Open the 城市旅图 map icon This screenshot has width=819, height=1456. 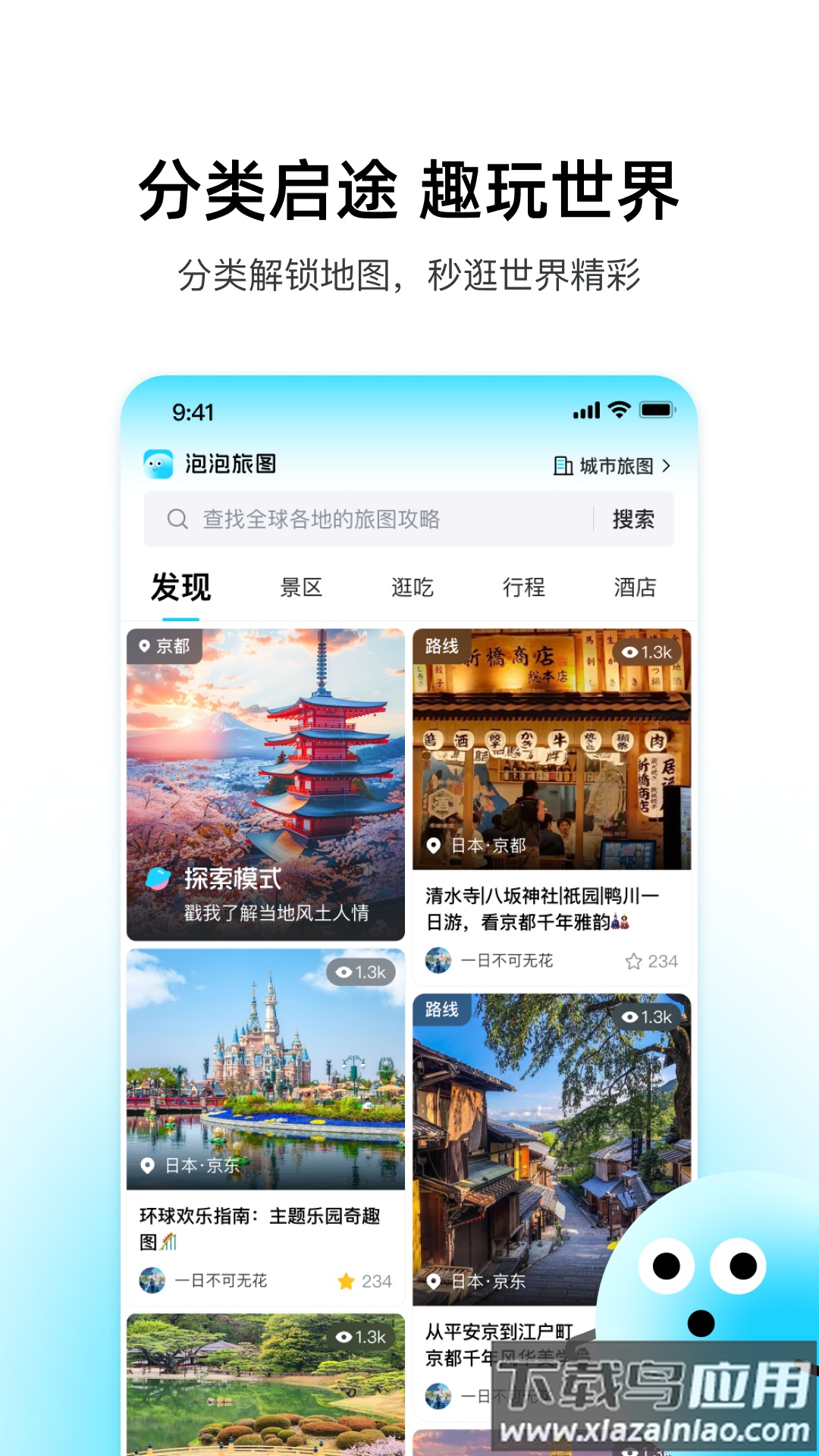563,466
